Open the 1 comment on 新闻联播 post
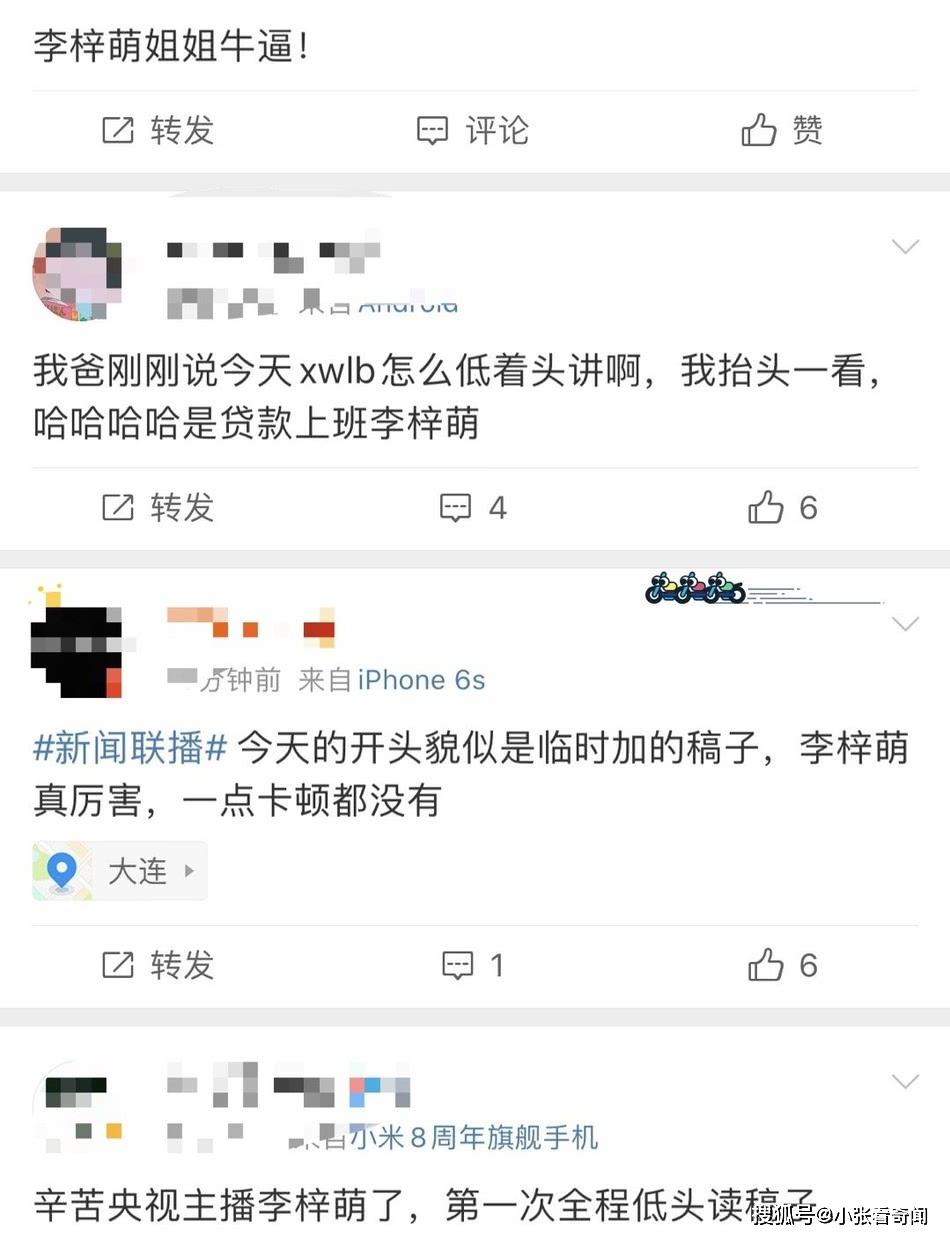The width and height of the screenshot is (950, 1237). [472, 965]
